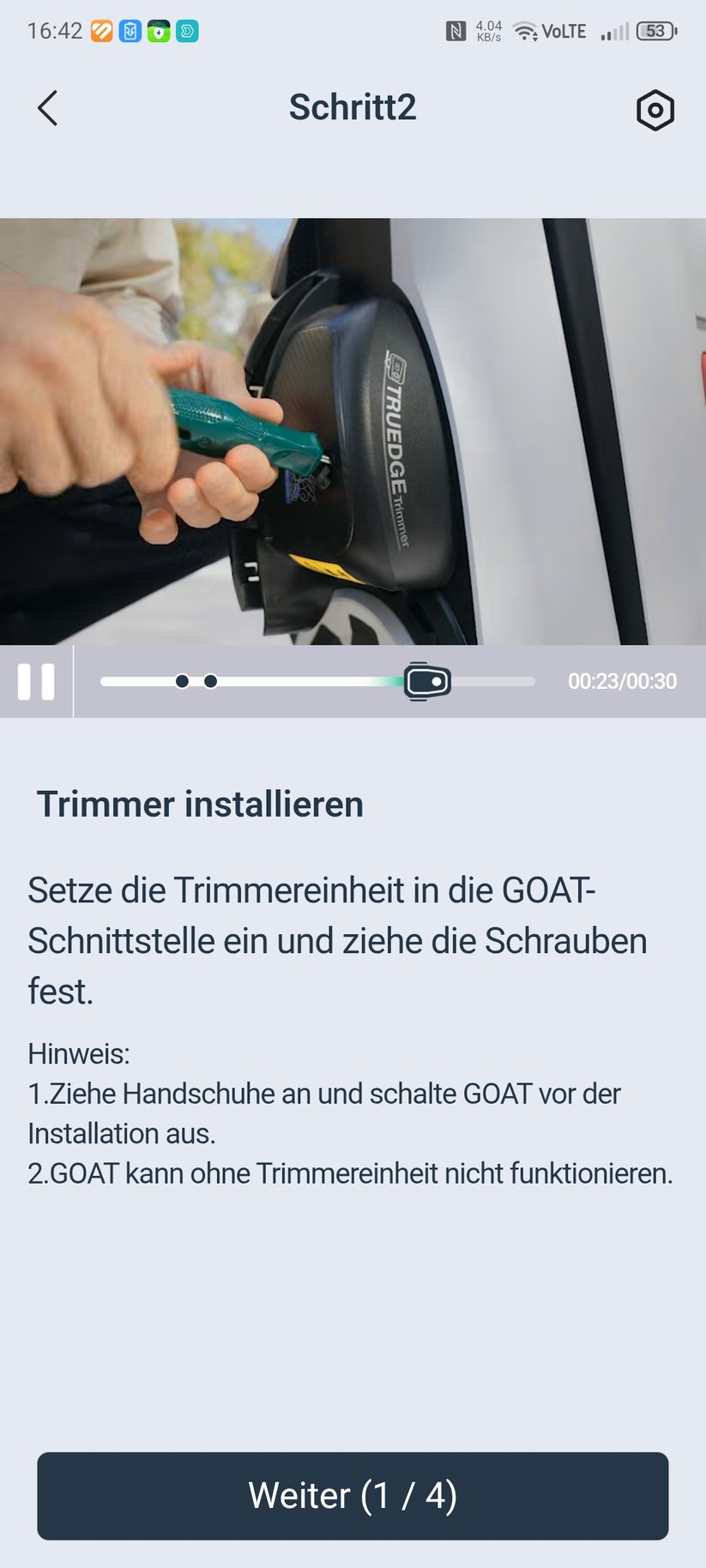Tap the back arrow to leave Schritt2
This screenshot has height=1568, width=706.
pos(47,109)
